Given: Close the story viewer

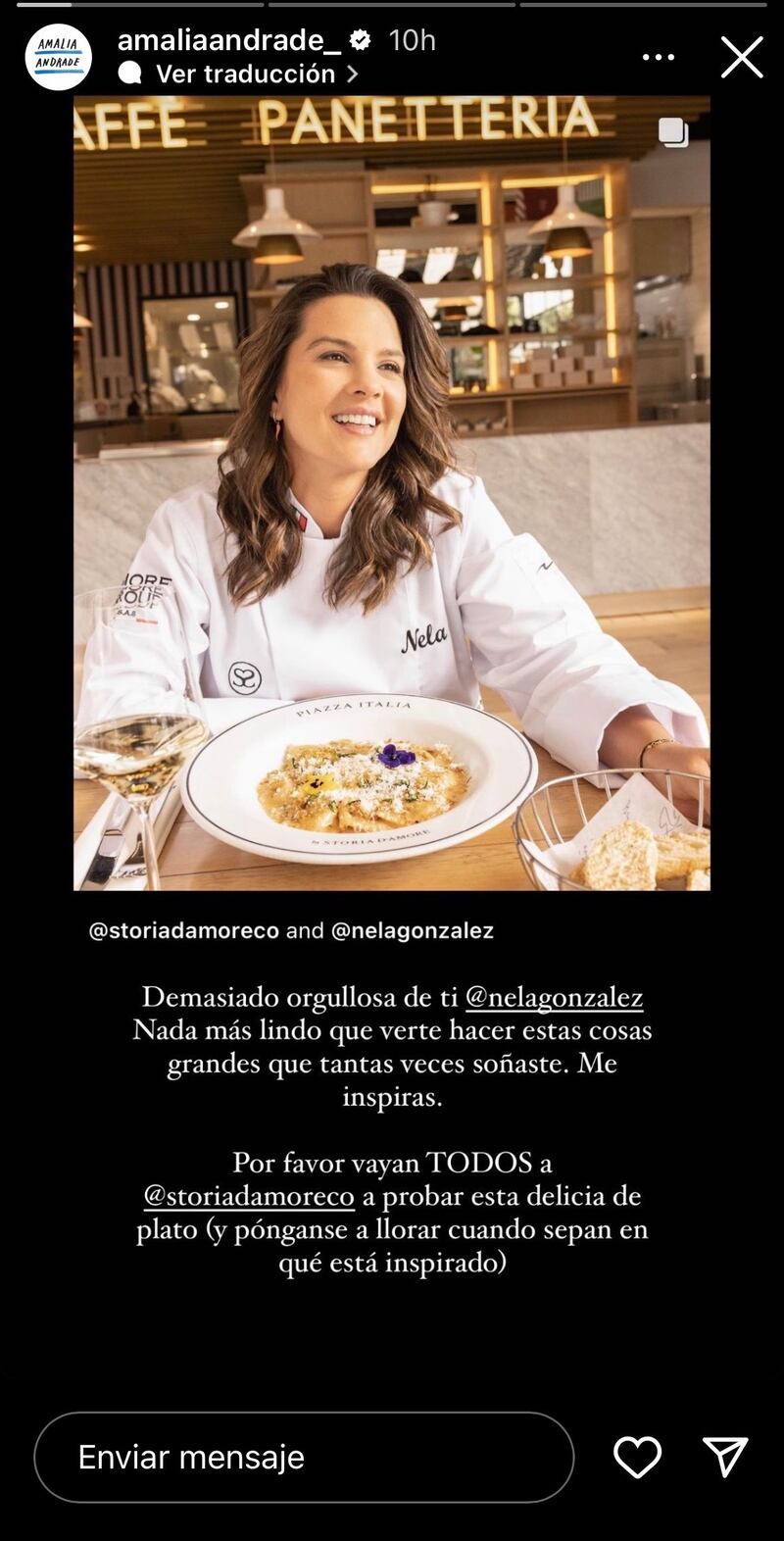Looking at the screenshot, I should (742, 58).
